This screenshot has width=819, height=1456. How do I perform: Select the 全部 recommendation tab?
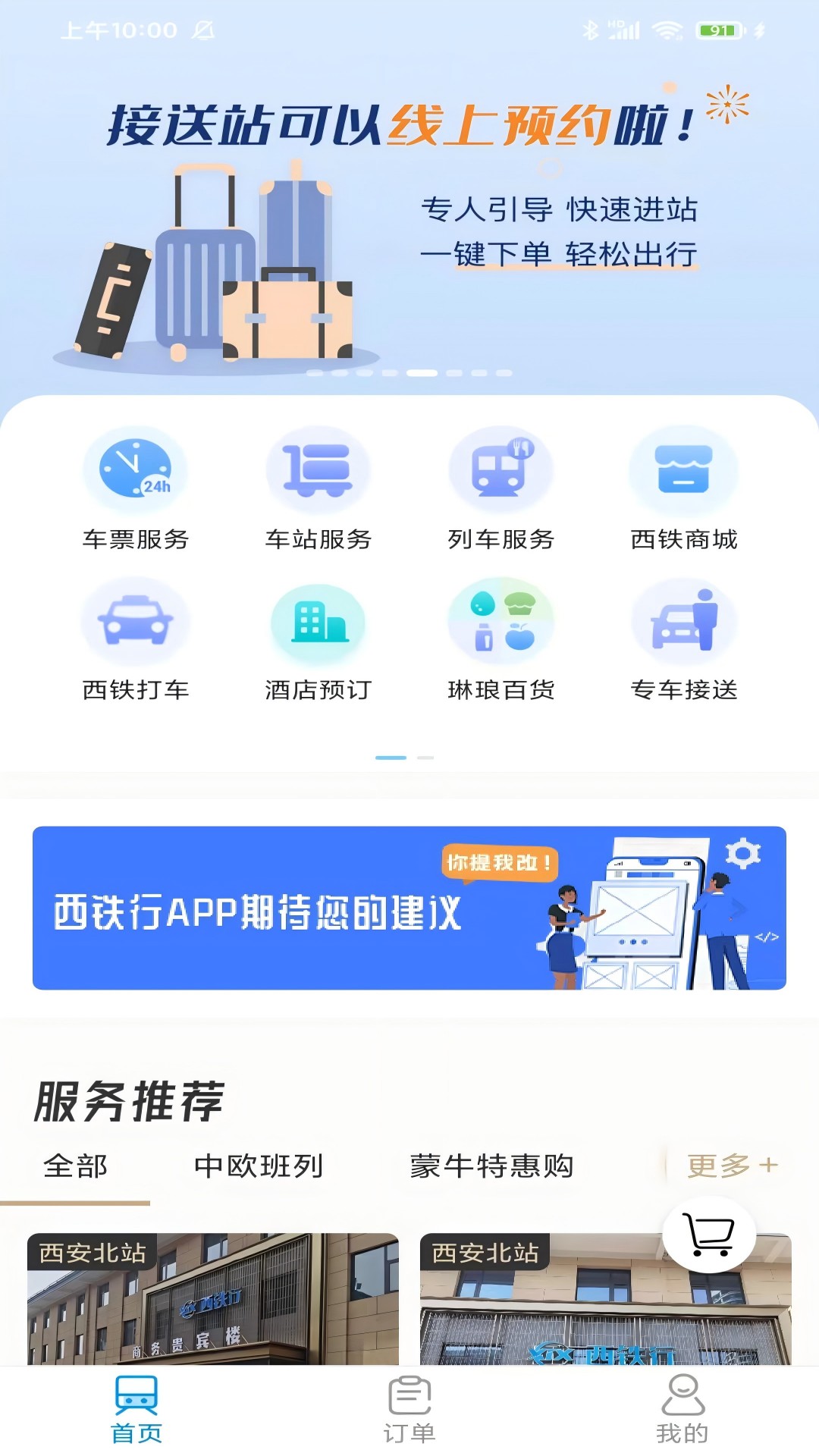[75, 1166]
